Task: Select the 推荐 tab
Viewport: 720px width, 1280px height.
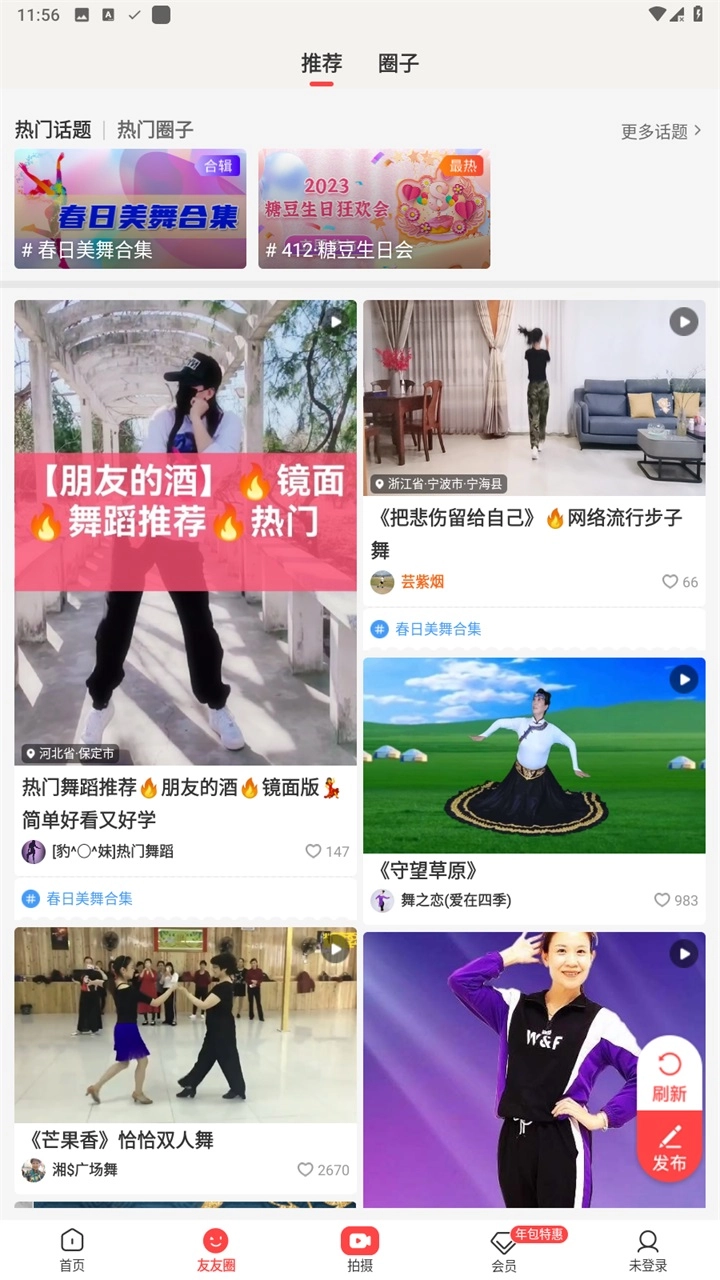Action: (x=320, y=63)
